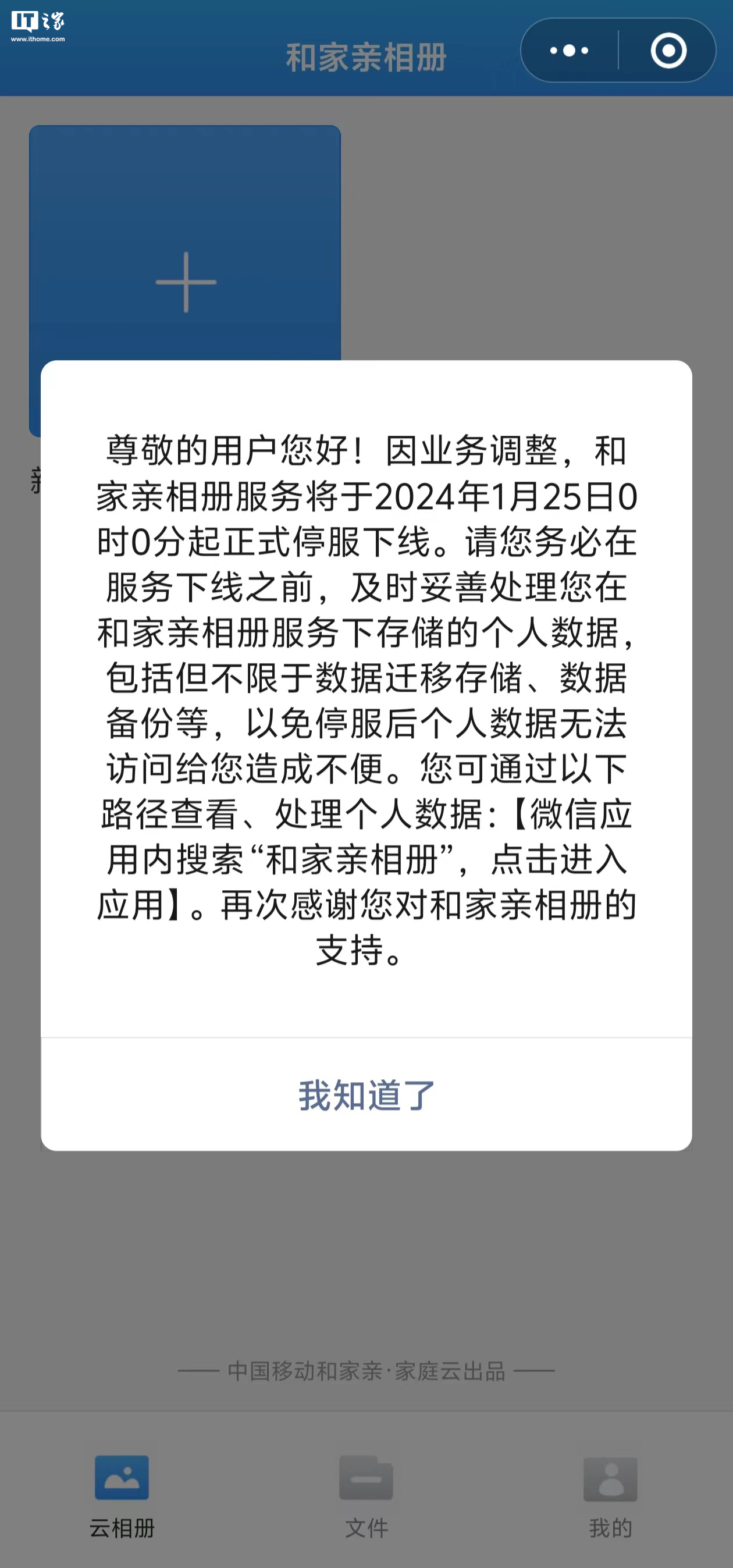This screenshot has height=1568, width=733.
Task: Click the 中国移动和家亲·家庭云出品 footer text
Action: [x=366, y=1371]
